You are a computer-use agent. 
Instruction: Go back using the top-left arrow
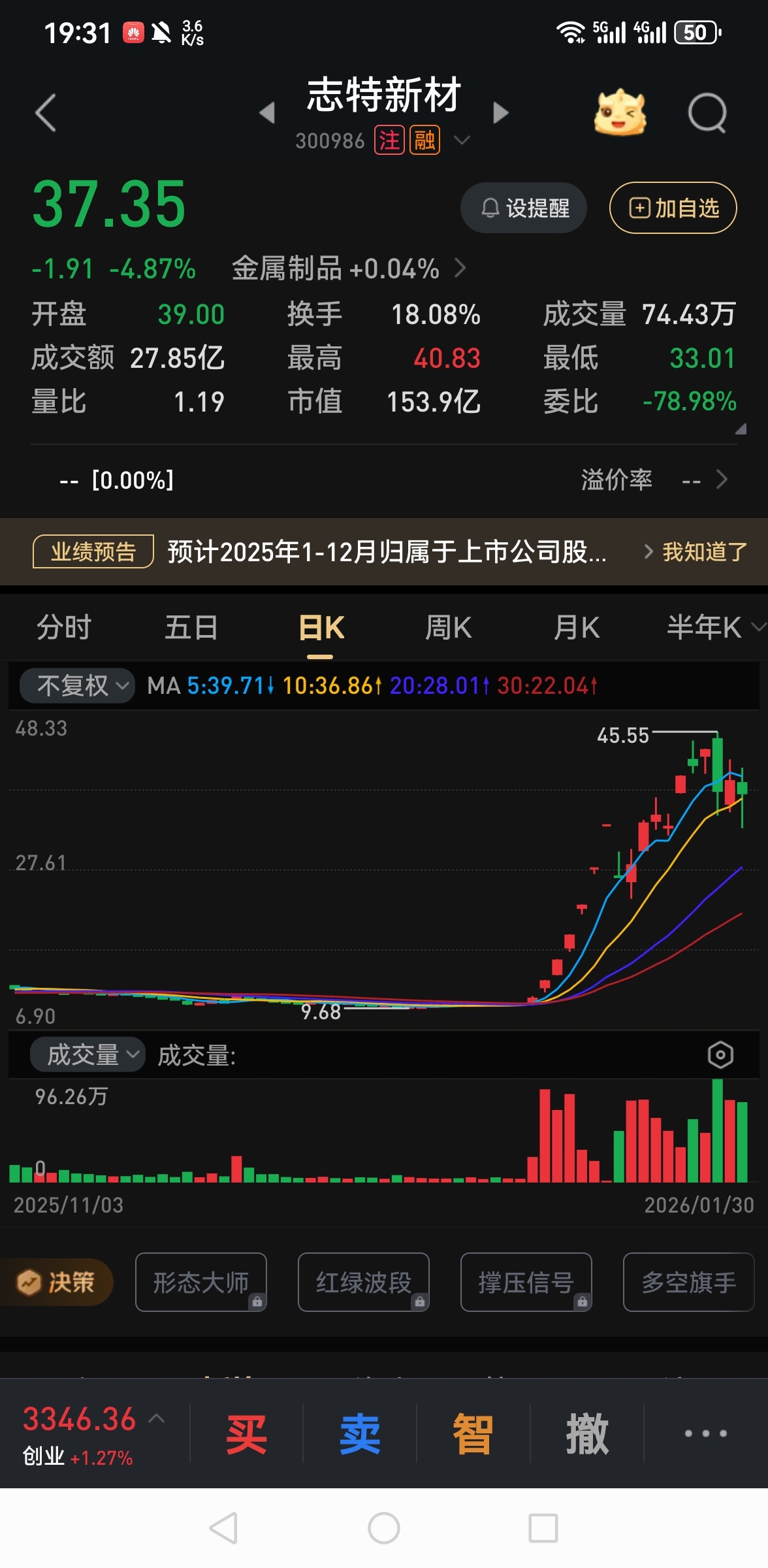[x=46, y=113]
